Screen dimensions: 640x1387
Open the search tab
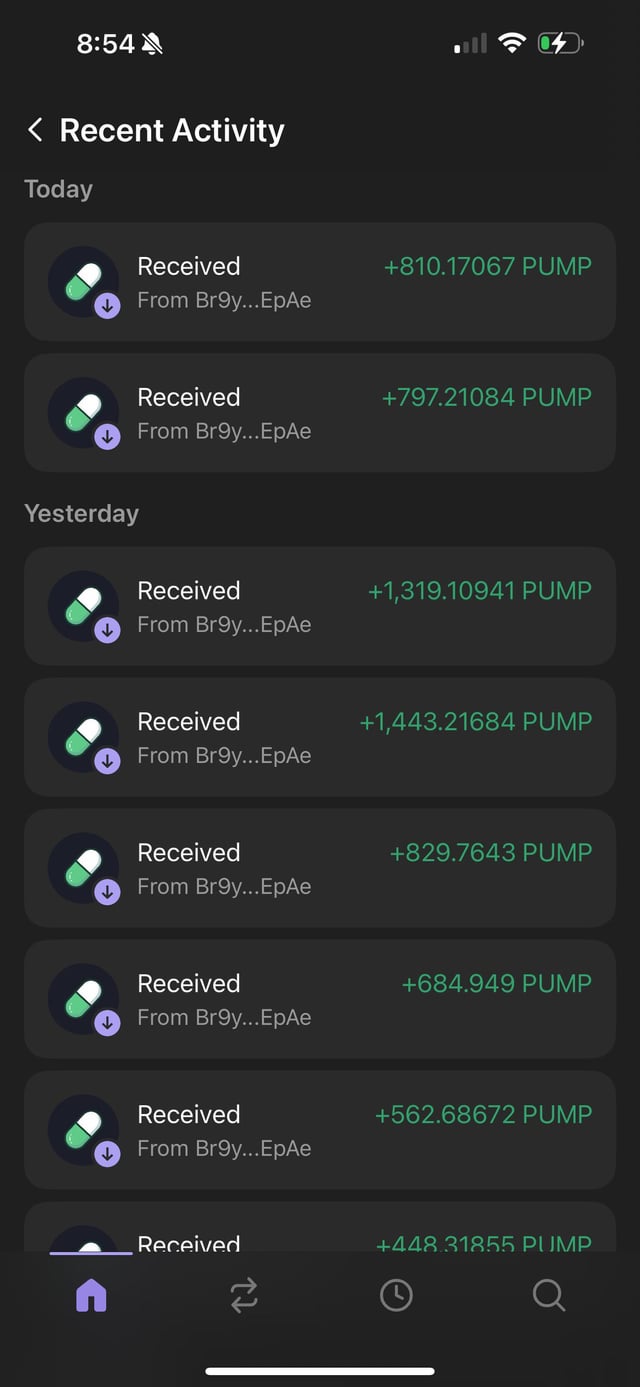548,1296
